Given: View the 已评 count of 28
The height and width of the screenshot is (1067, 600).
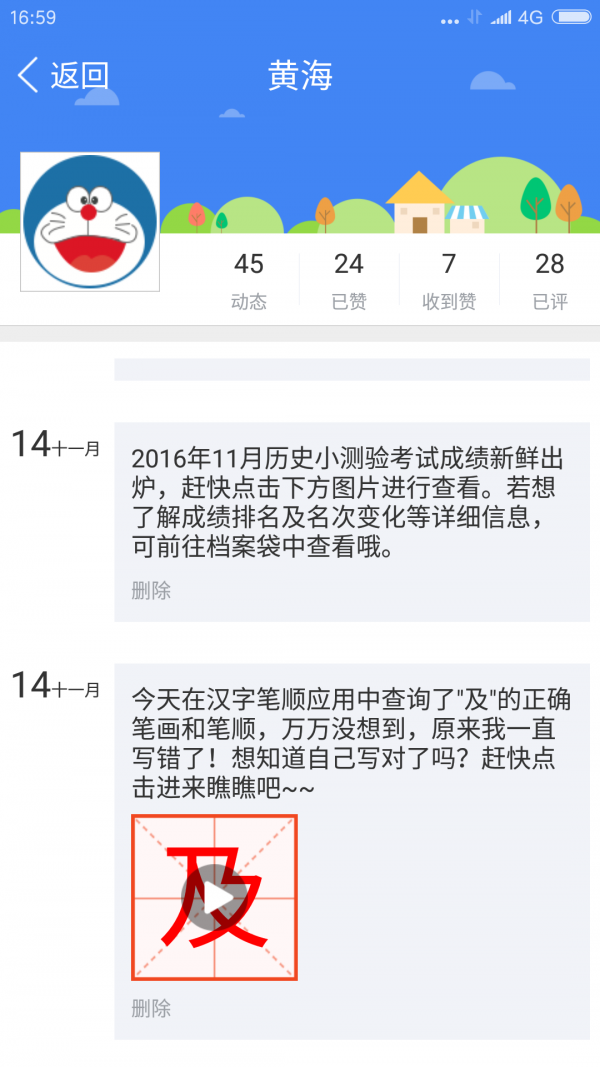Looking at the screenshot, I should [x=550, y=279].
